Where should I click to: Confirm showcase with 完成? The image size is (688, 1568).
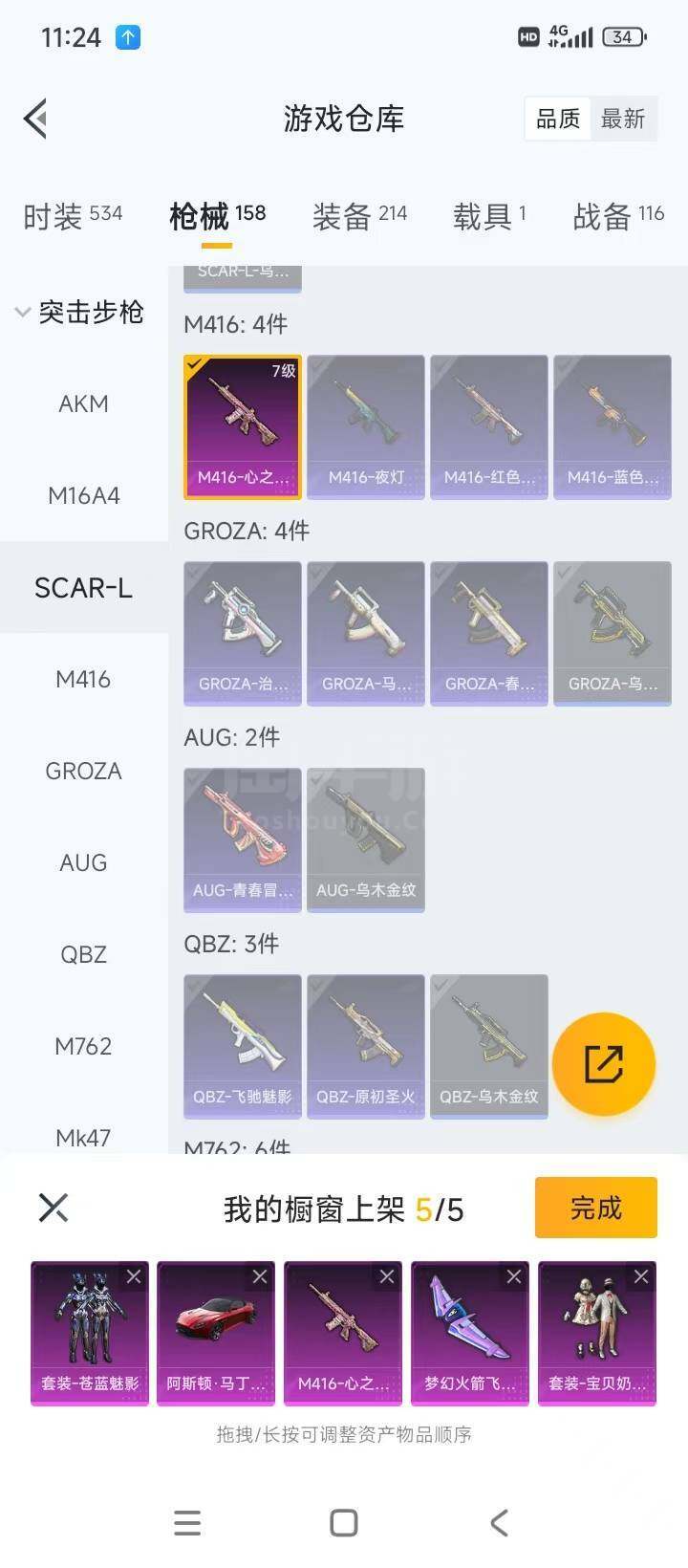pyautogui.click(x=596, y=1208)
